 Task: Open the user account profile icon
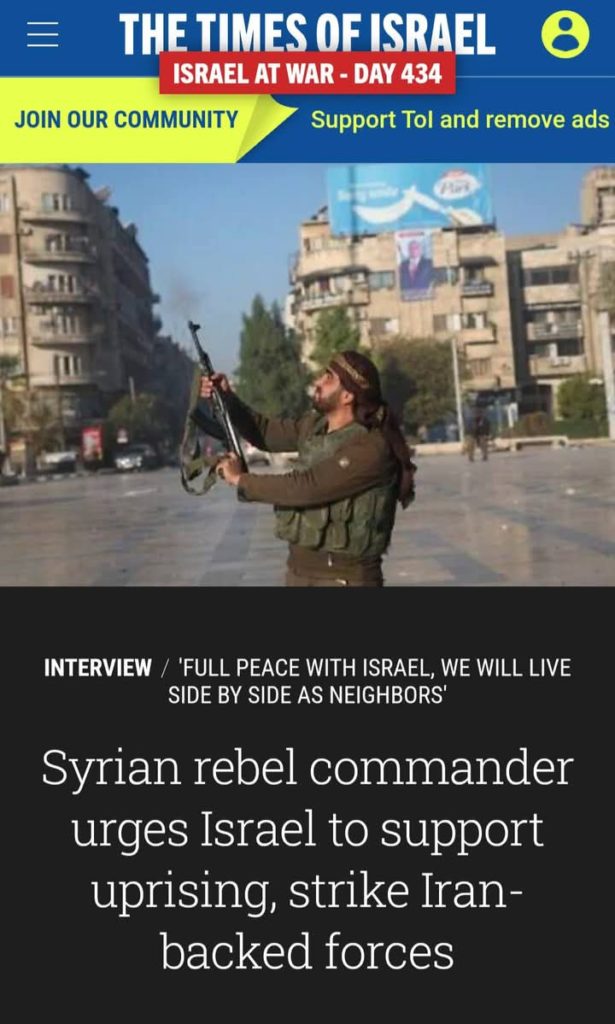point(565,34)
